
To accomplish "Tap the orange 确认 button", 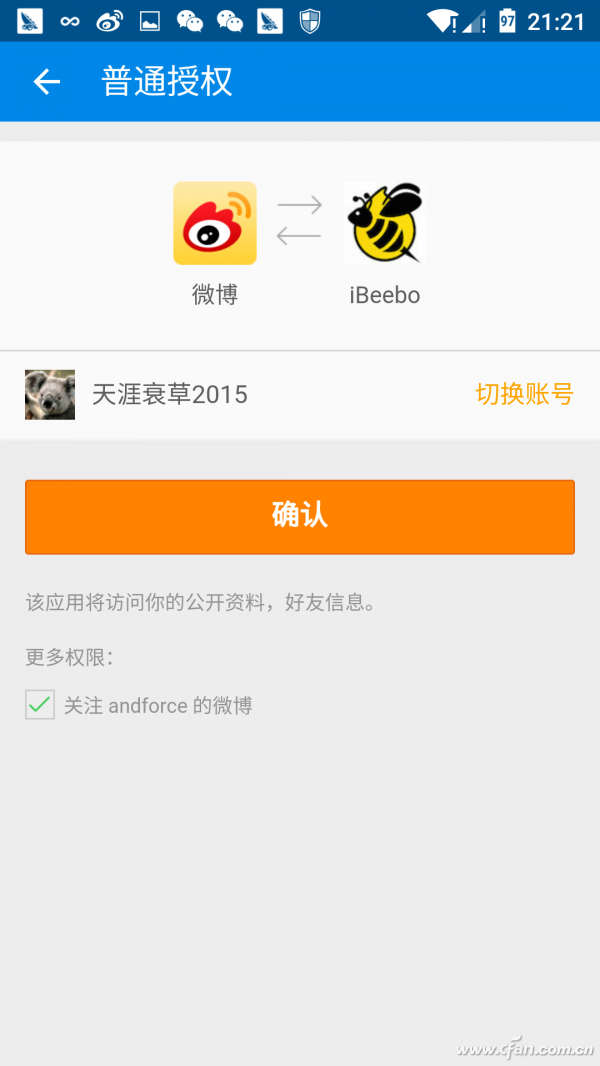I will [x=300, y=517].
